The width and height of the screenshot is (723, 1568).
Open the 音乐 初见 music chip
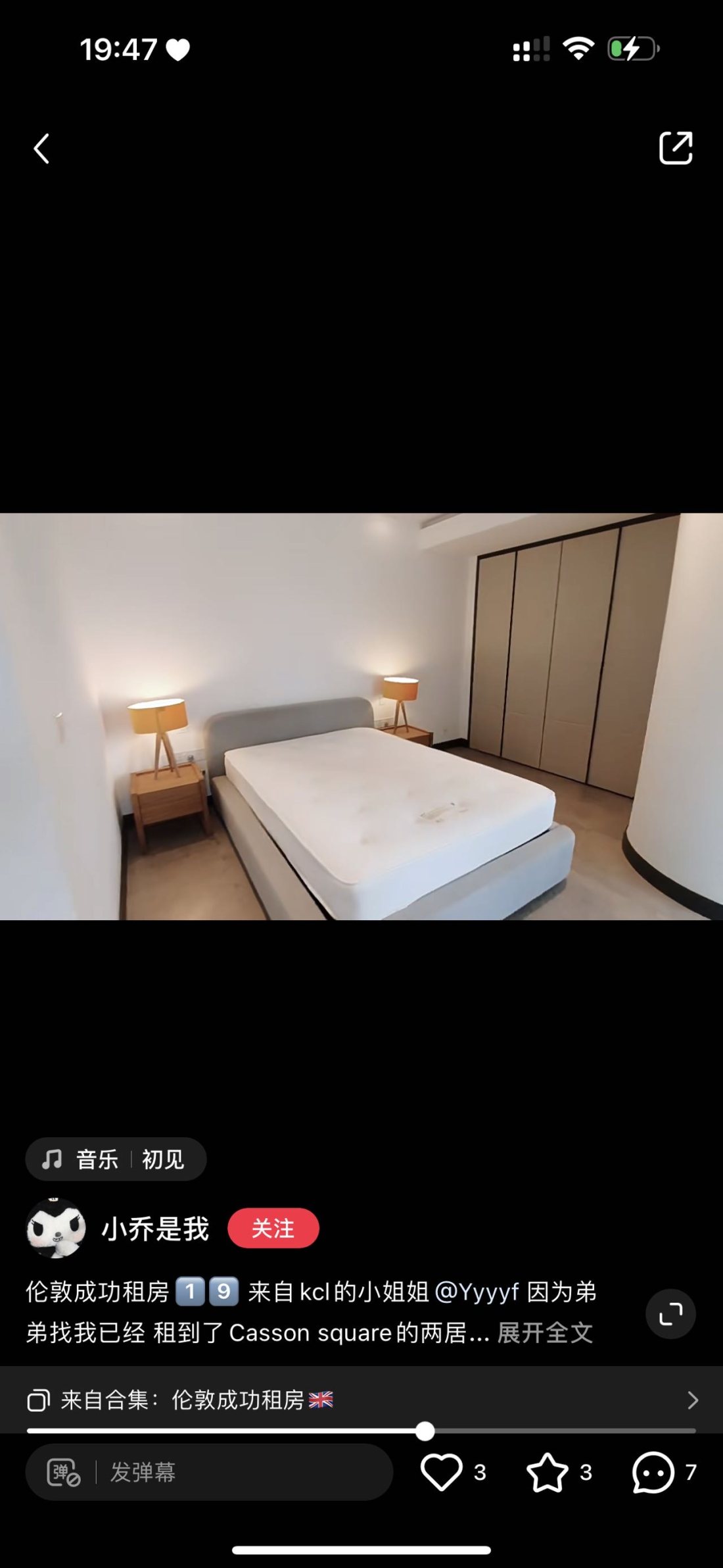pos(116,1159)
